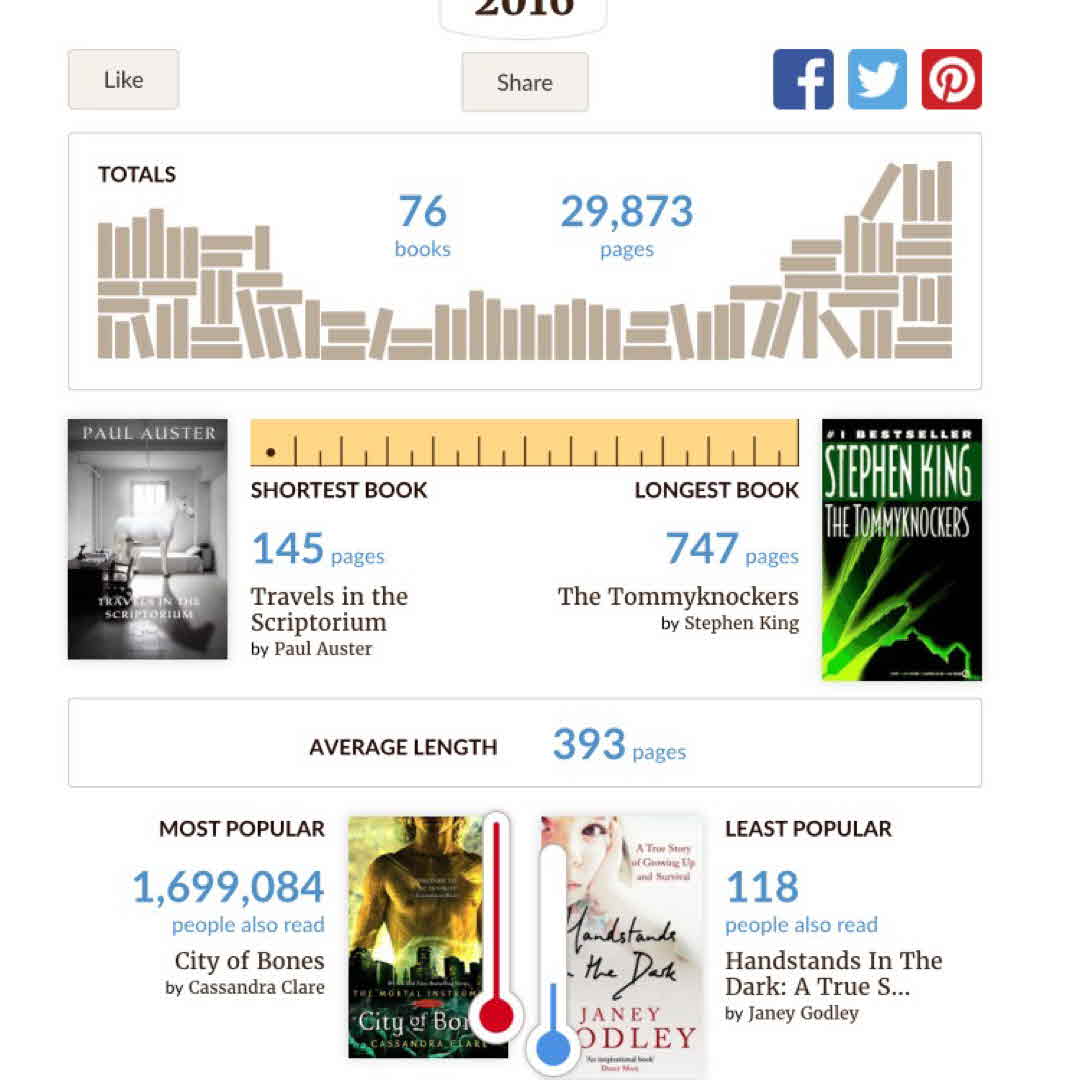Share on Pinterest
Image resolution: width=1080 pixels, height=1080 pixels.
[x=951, y=79]
